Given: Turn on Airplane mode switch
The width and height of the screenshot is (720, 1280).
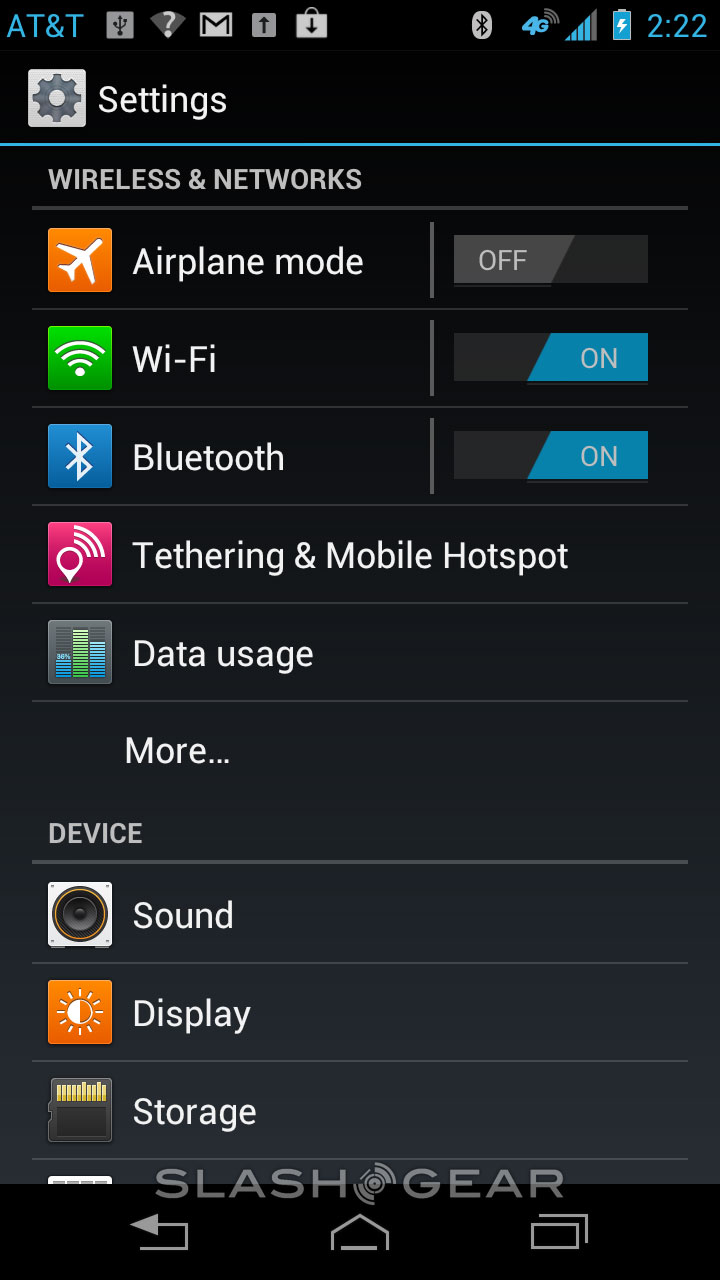Looking at the screenshot, I should (550, 261).
